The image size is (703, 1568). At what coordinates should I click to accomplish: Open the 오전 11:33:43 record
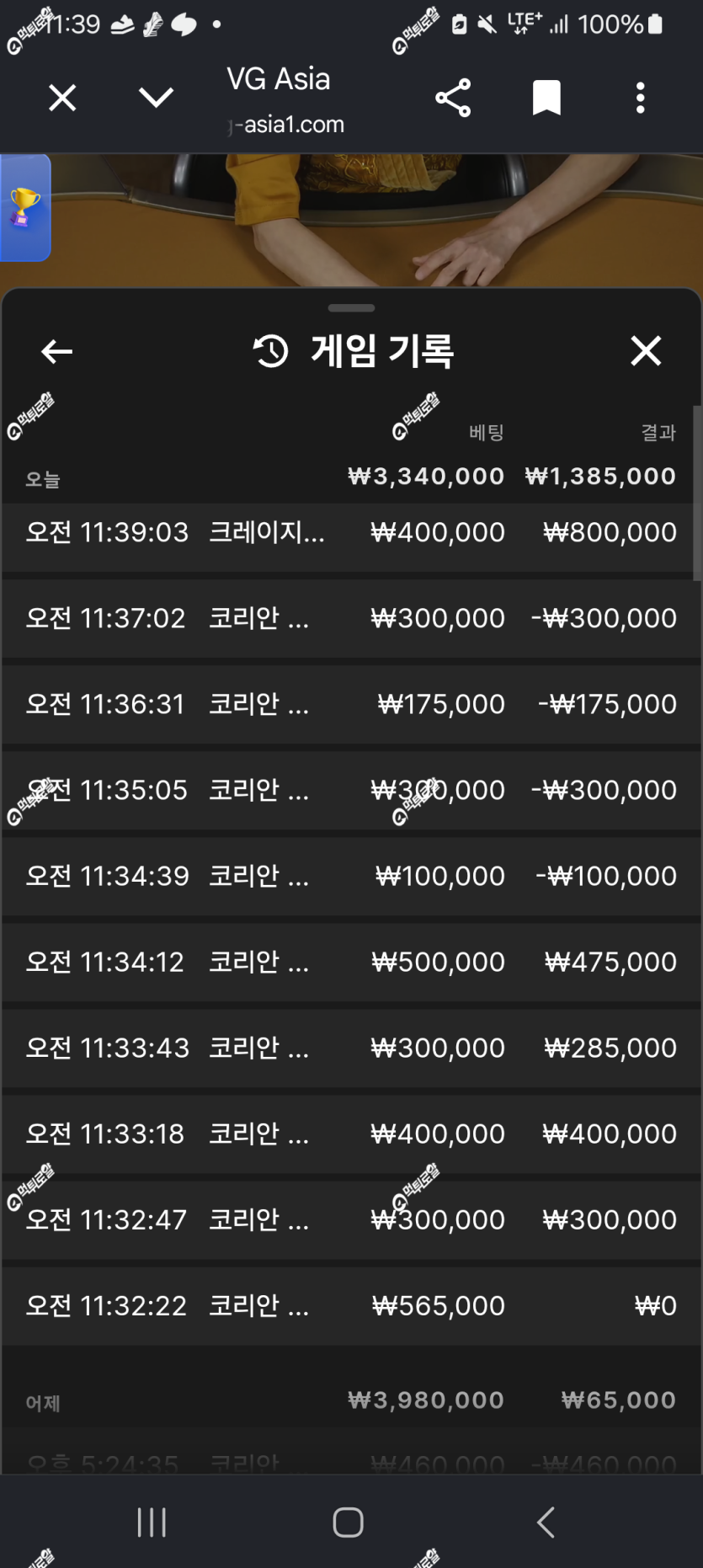tap(351, 1048)
